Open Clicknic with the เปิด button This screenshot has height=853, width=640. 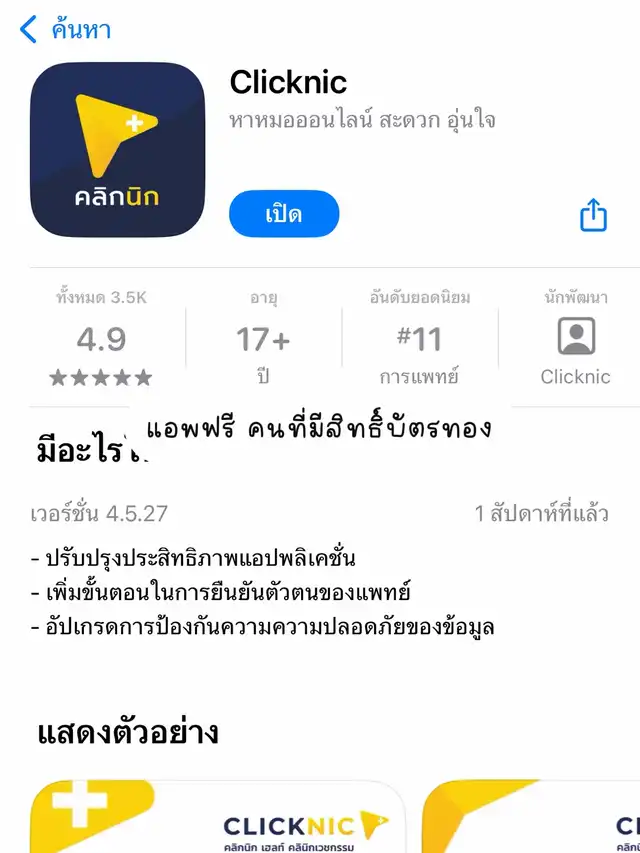(284, 214)
